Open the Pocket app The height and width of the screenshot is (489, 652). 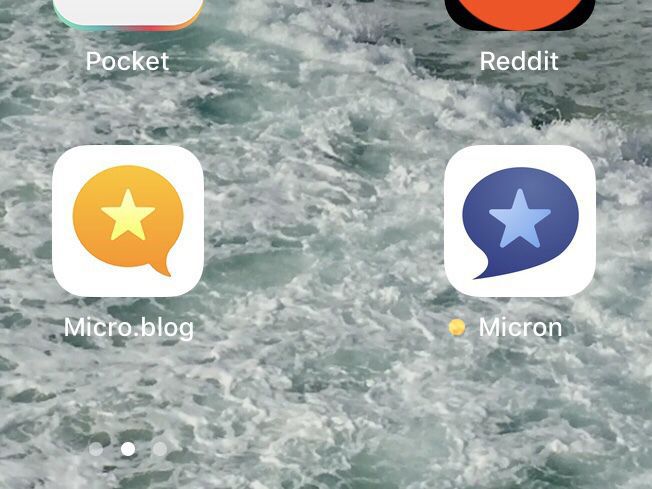click(128, 14)
